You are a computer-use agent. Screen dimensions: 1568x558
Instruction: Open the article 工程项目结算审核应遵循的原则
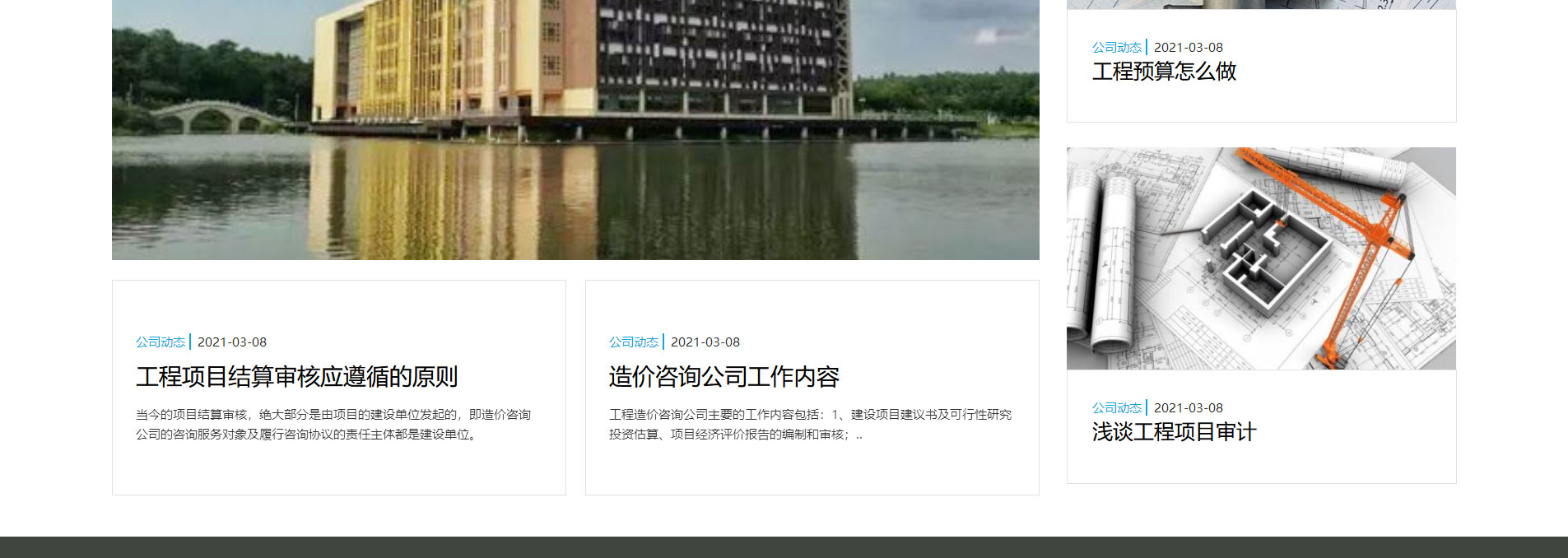pyautogui.click(x=296, y=377)
